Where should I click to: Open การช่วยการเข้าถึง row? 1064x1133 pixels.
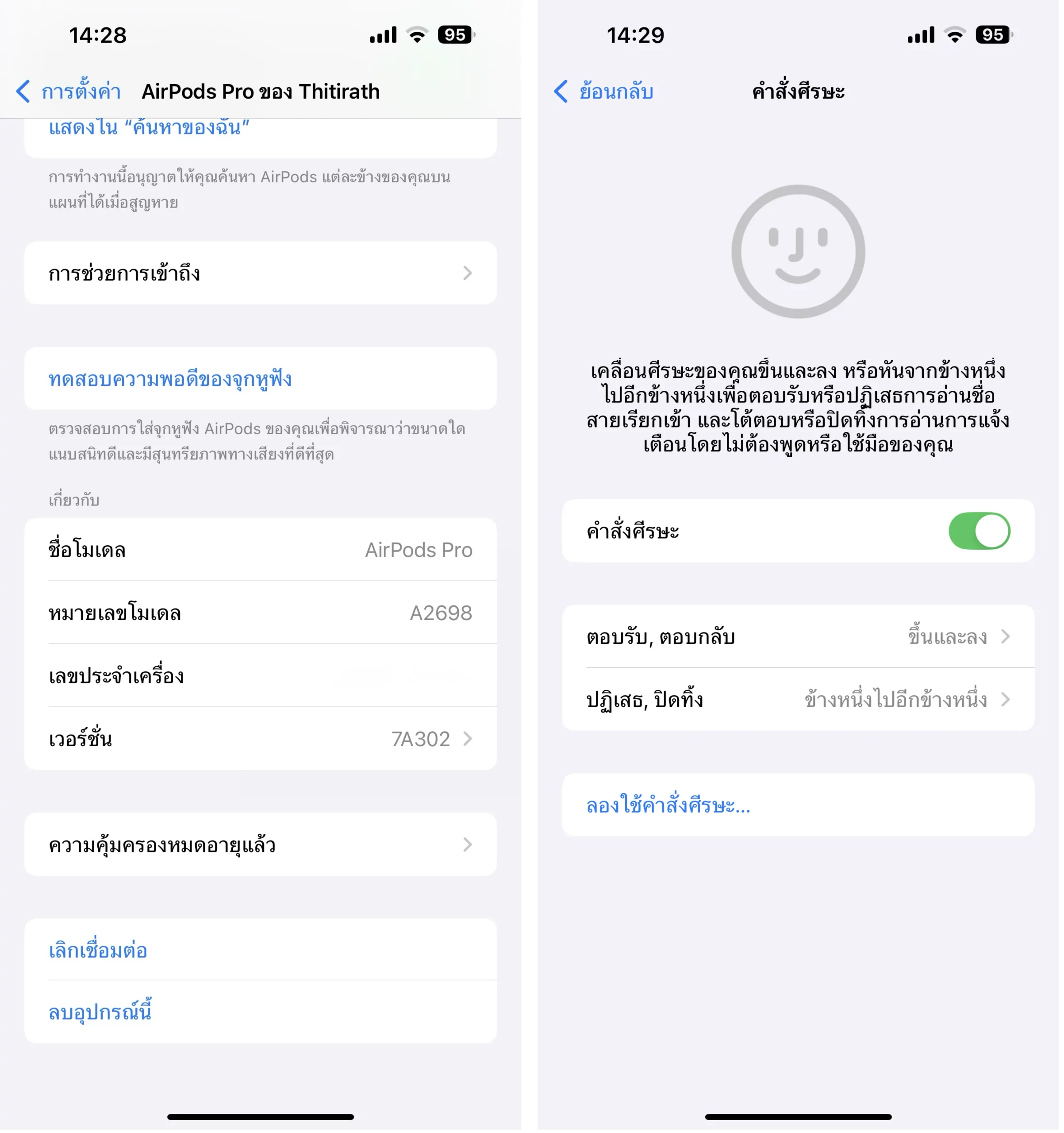click(x=261, y=274)
